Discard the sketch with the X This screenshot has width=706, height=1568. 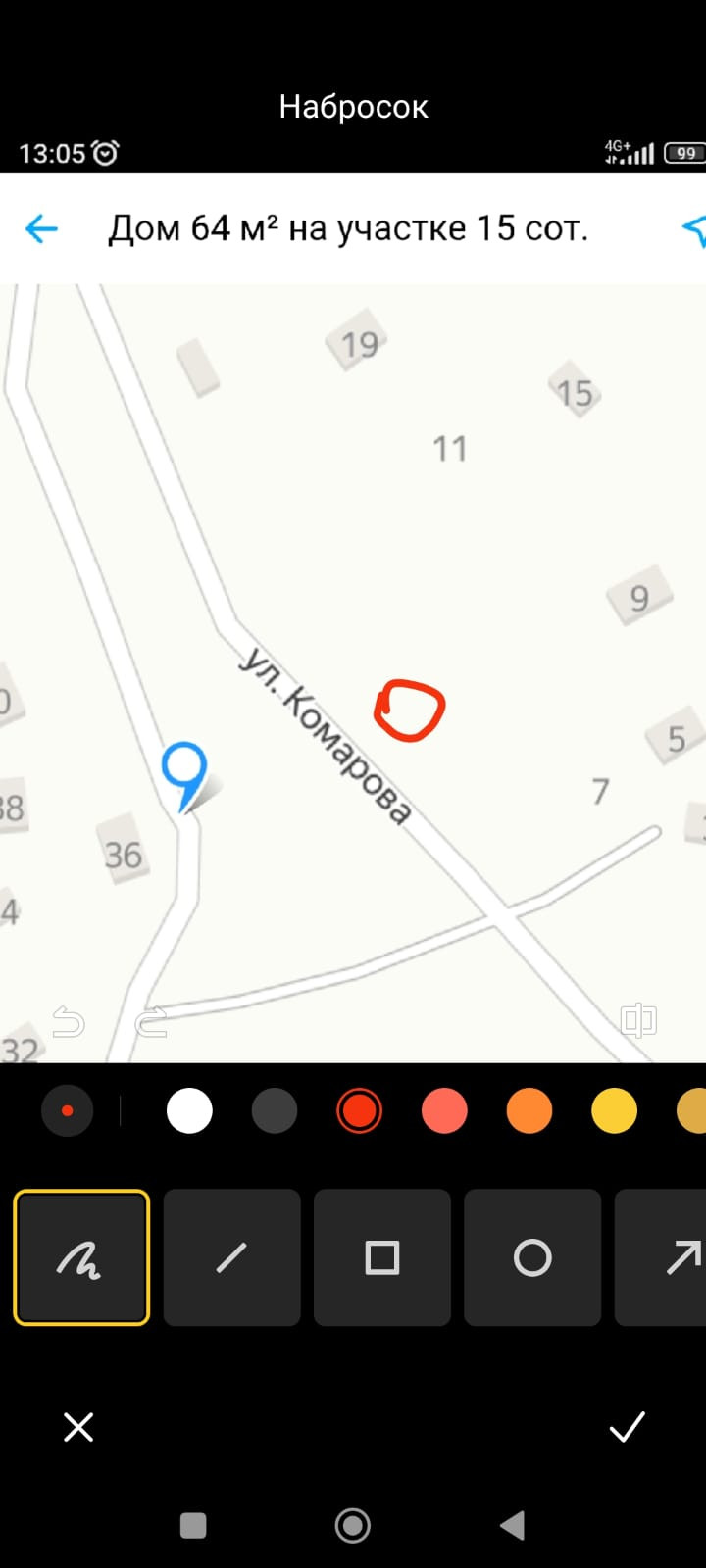coord(78,1427)
